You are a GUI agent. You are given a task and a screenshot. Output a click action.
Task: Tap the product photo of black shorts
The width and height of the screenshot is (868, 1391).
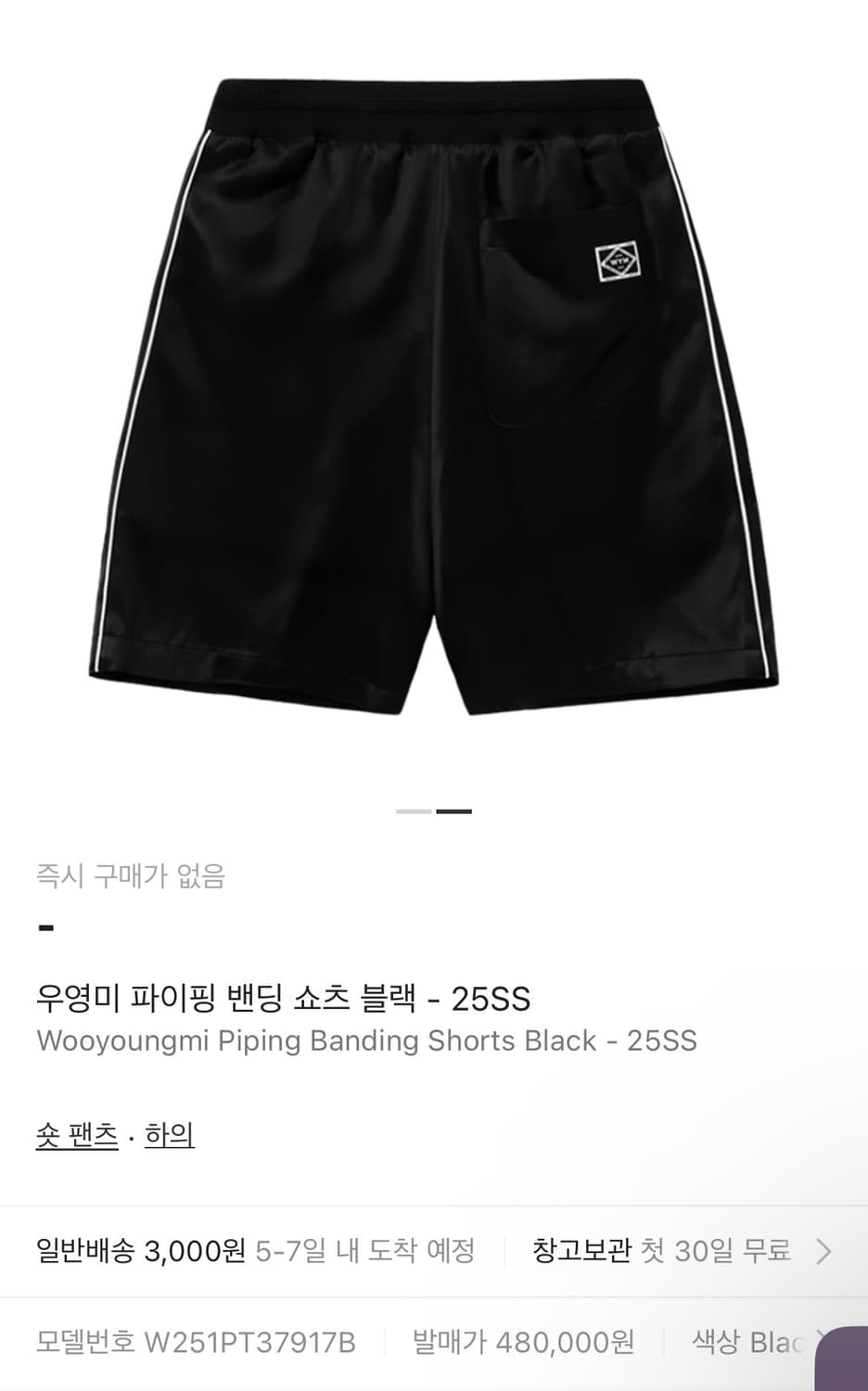pyautogui.click(x=434, y=389)
